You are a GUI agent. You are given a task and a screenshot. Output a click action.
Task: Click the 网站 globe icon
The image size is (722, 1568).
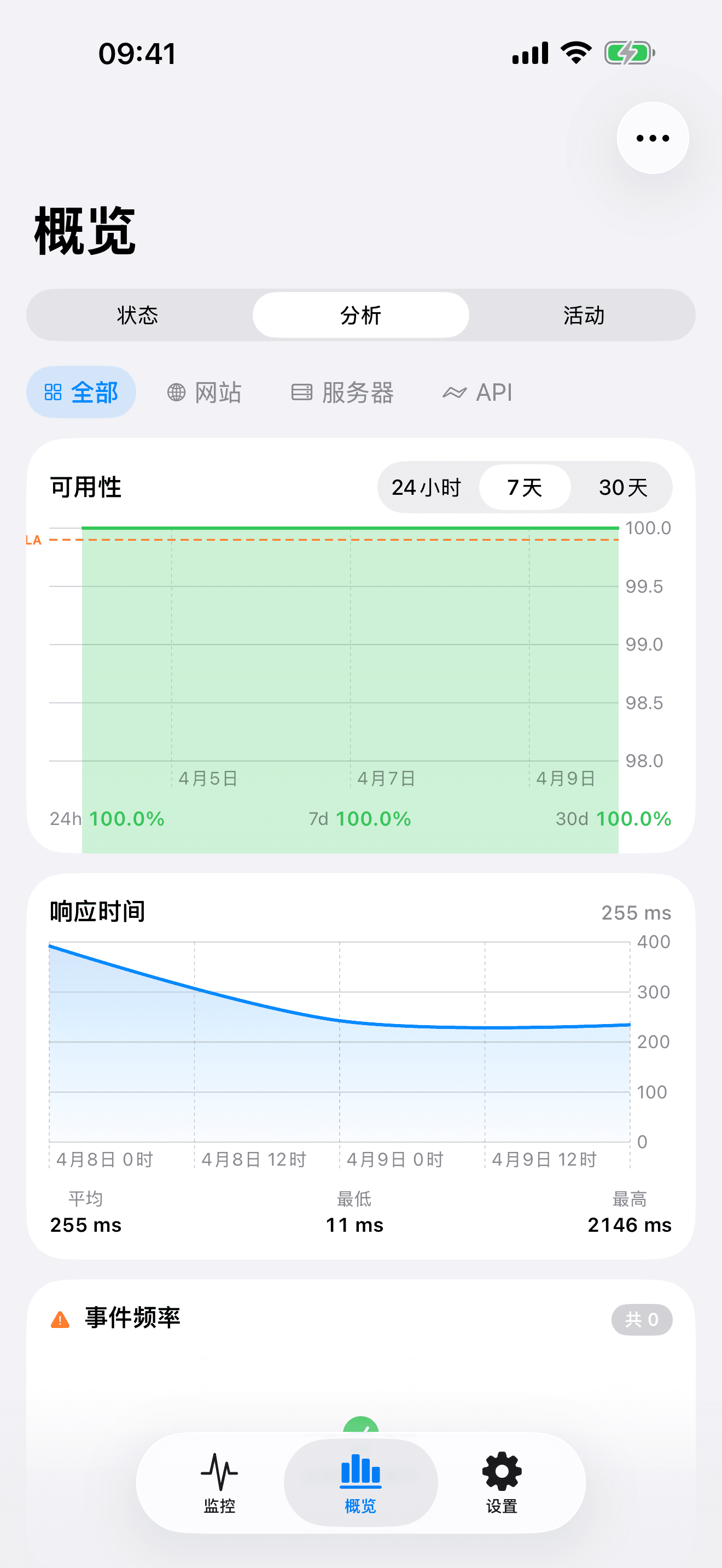[x=177, y=393]
